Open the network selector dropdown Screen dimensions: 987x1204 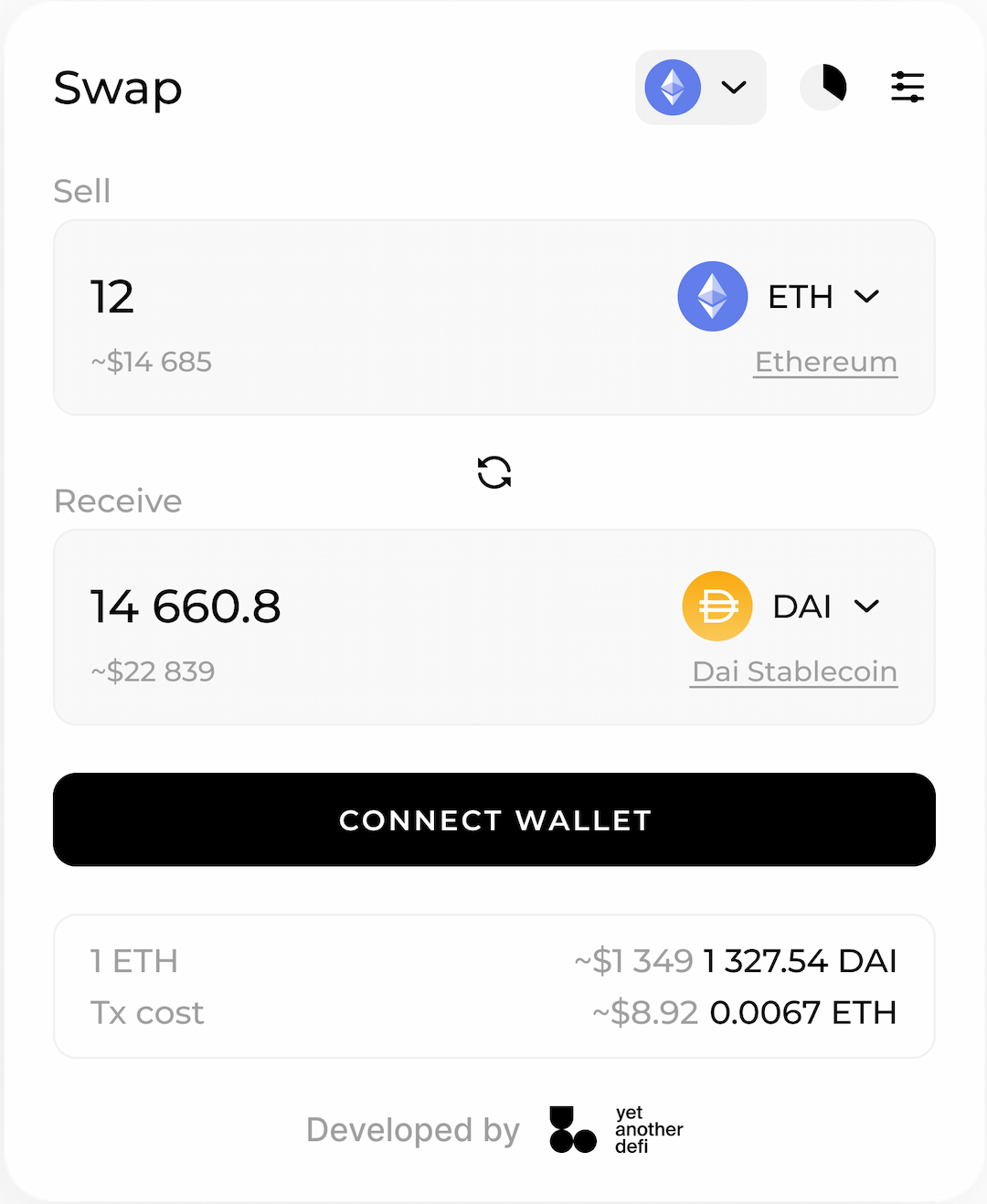[x=700, y=88]
